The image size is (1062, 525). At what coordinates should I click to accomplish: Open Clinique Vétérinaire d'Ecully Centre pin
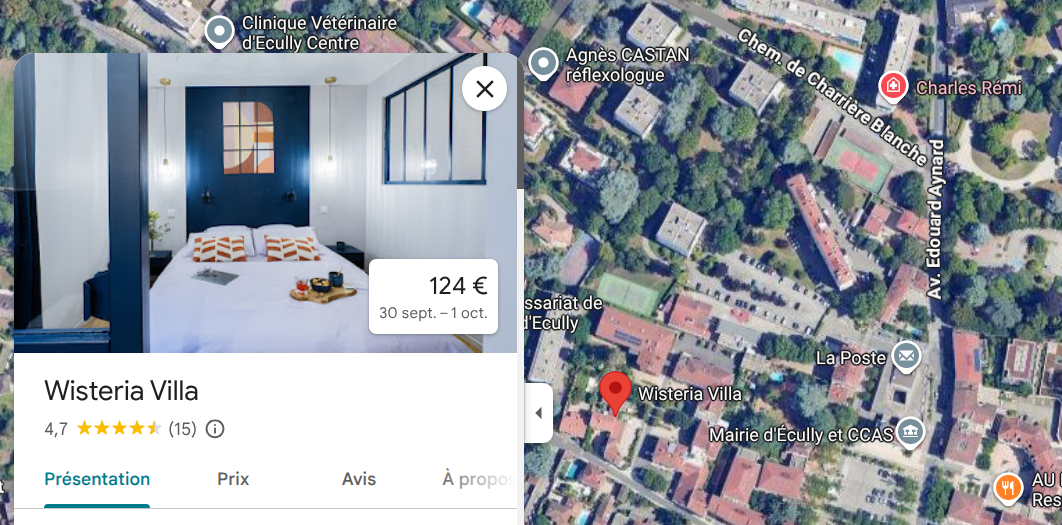click(x=219, y=32)
